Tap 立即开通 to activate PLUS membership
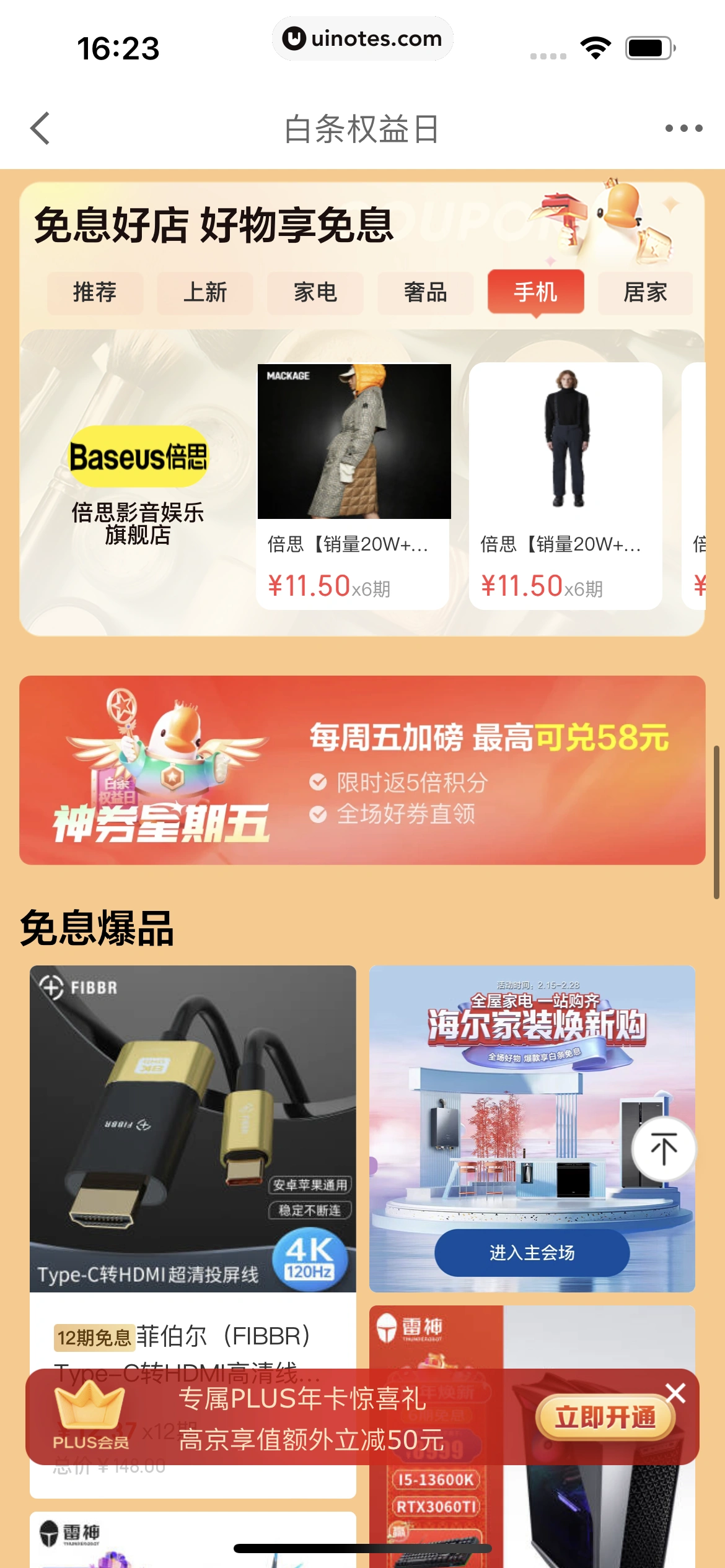This screenshot has height=1568, width=725. 605,1417
